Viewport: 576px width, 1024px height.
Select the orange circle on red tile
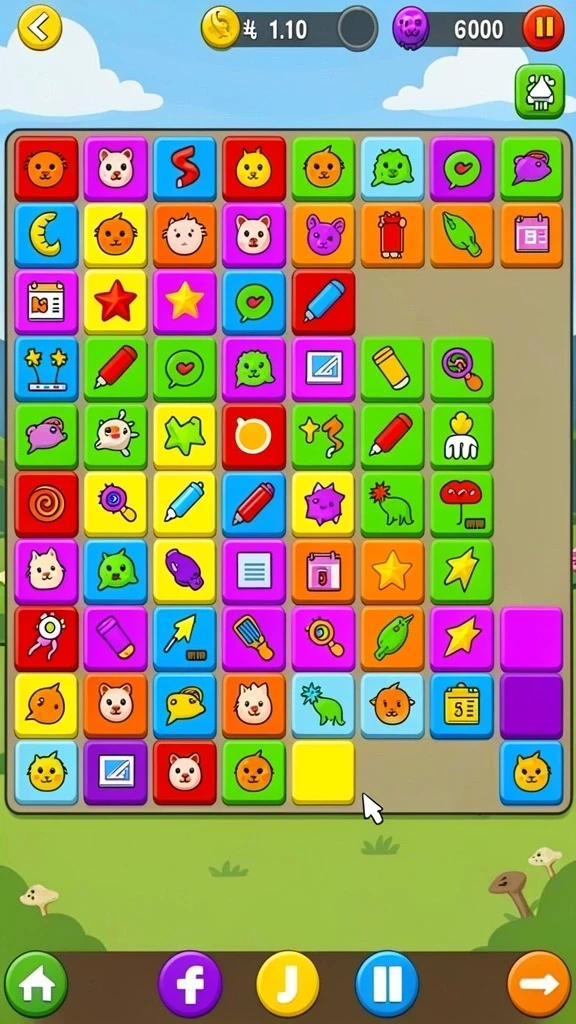point(254,436)
